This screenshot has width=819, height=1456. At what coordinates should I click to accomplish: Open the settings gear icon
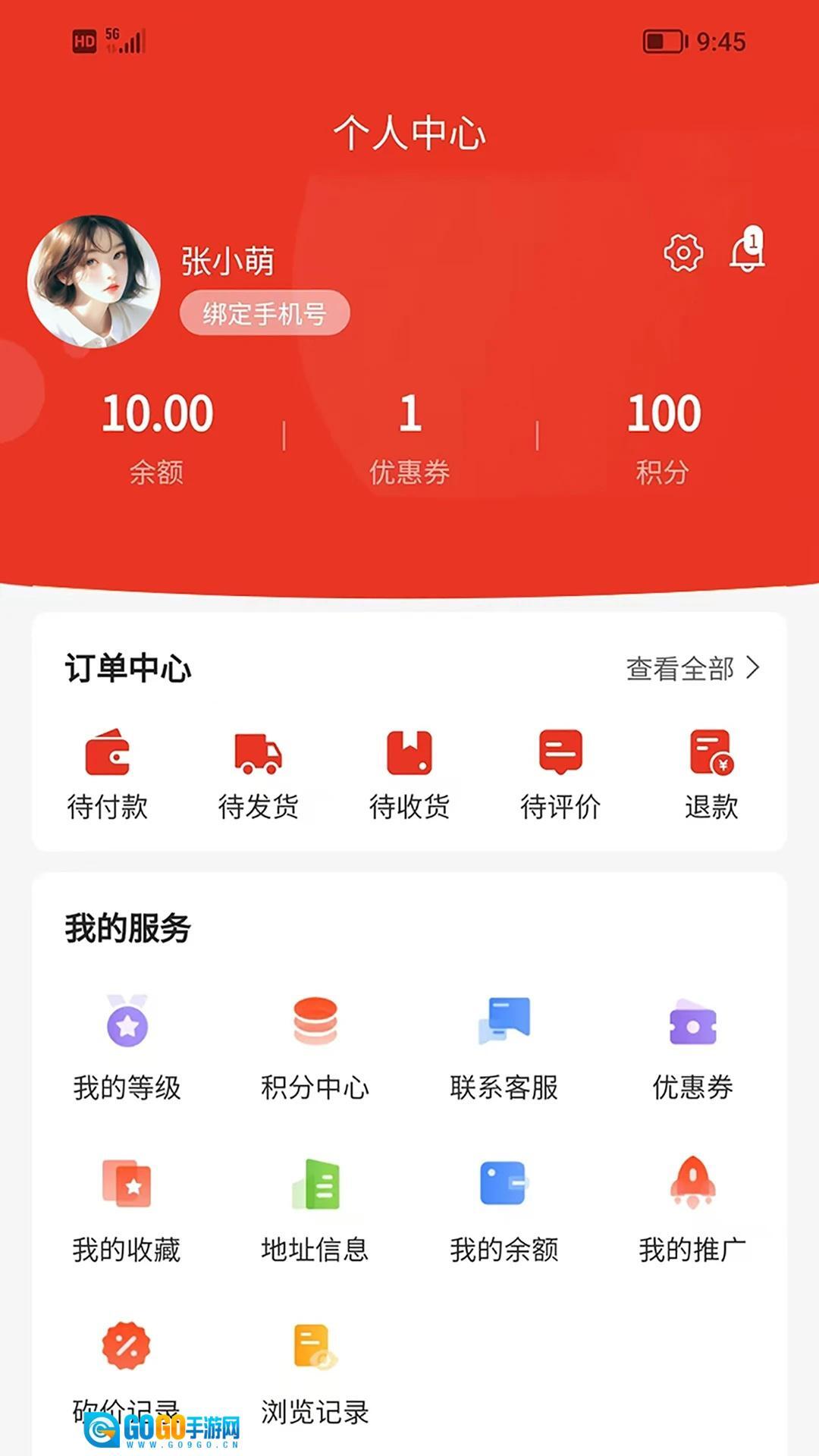[x=682, y=253]
